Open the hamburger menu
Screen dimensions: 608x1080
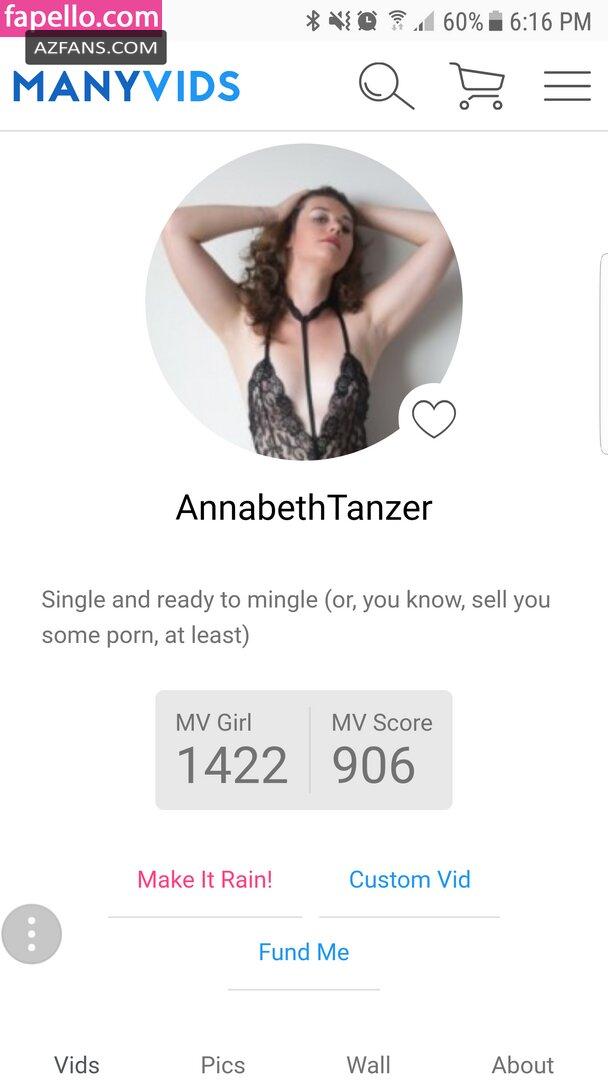[x=567, y=86]
